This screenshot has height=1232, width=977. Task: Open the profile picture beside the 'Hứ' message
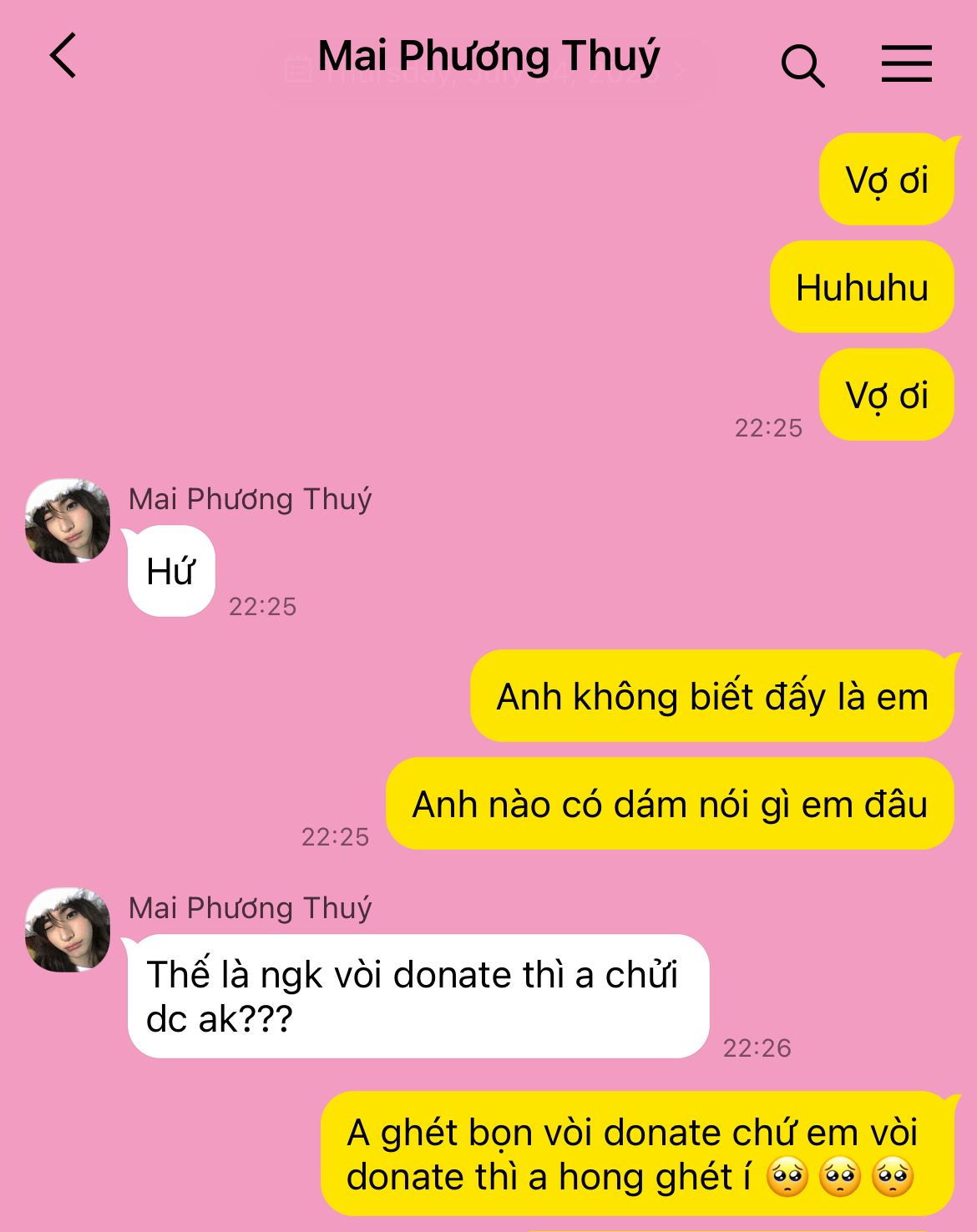pyautogui.click(x=68, y=521)
